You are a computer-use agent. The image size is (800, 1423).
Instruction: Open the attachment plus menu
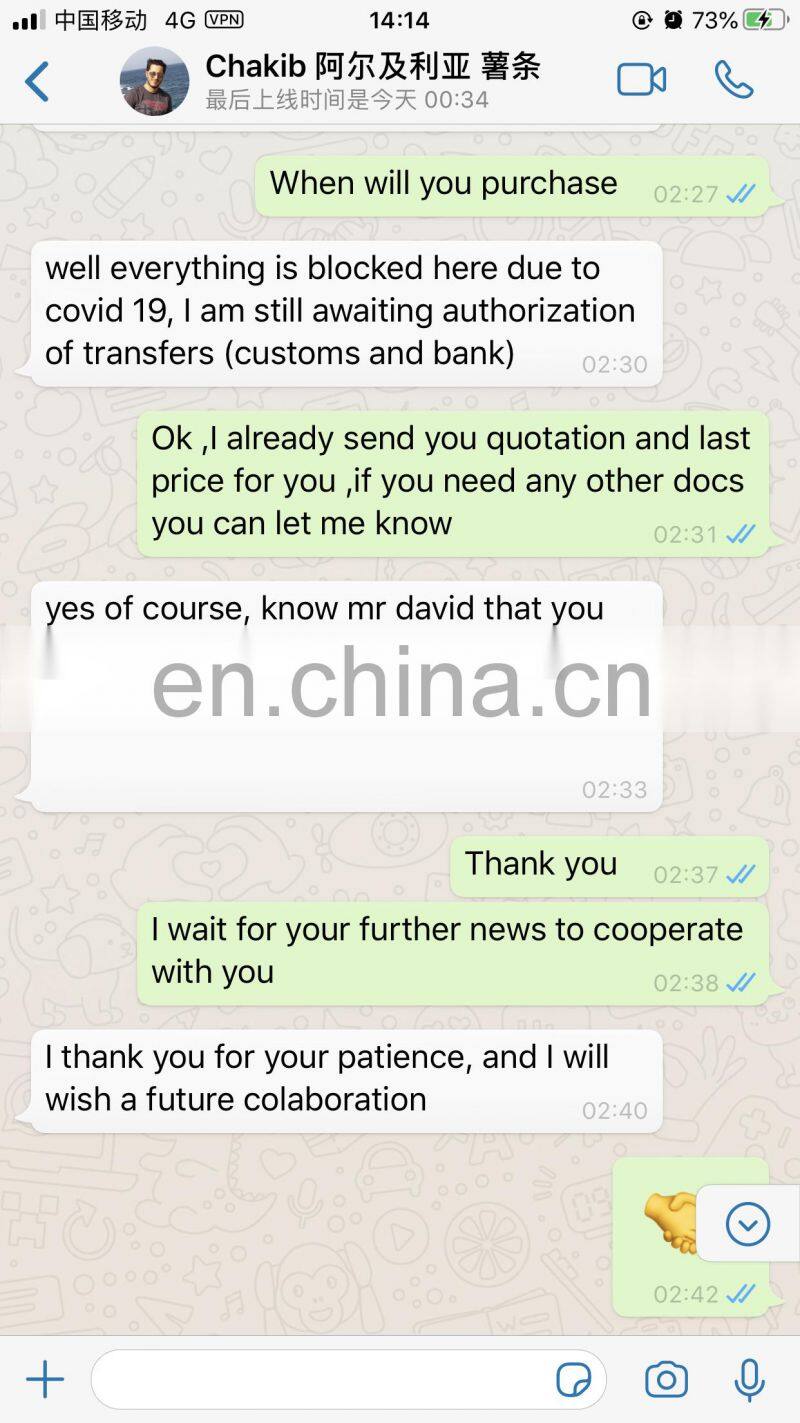(45, 1380)
